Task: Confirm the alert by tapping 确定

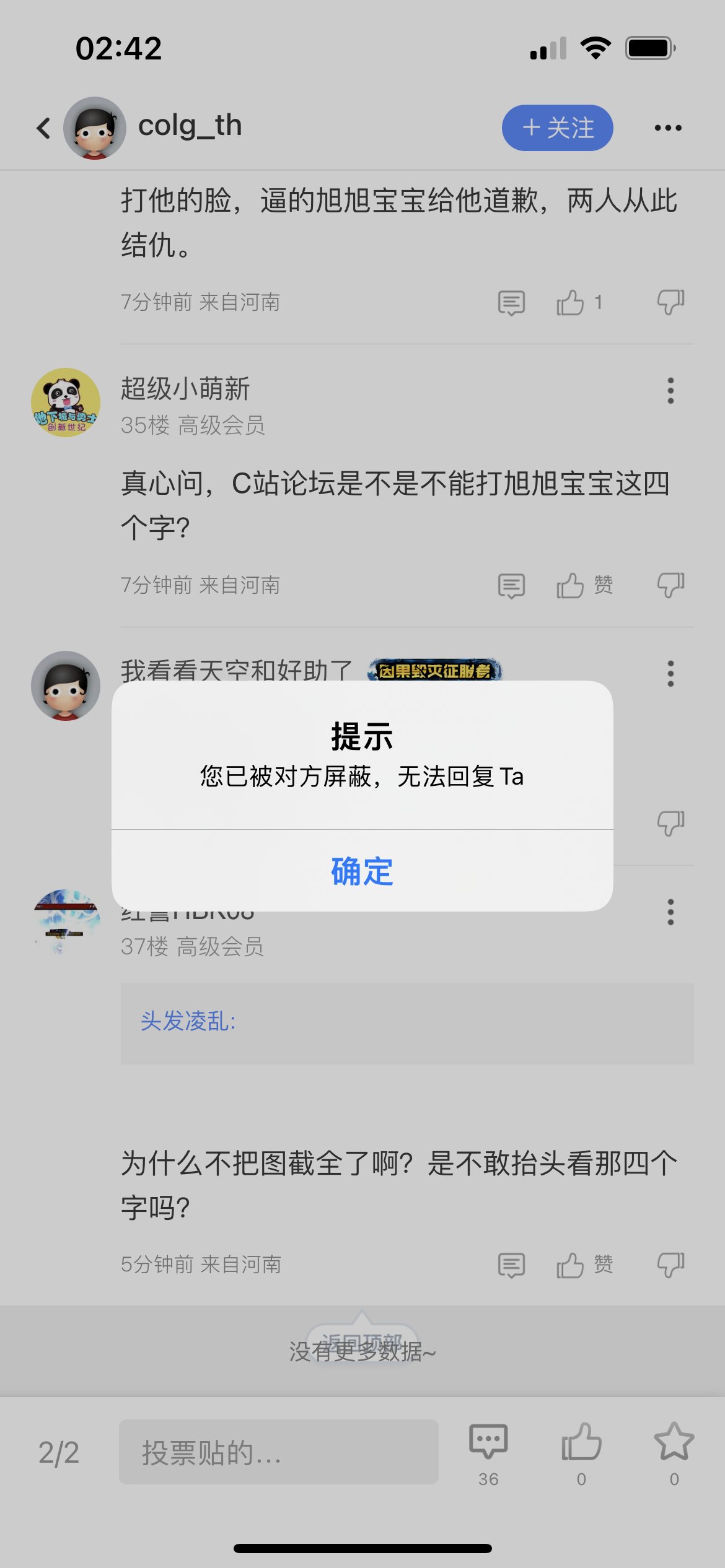Action: click(x=362, y=871)
